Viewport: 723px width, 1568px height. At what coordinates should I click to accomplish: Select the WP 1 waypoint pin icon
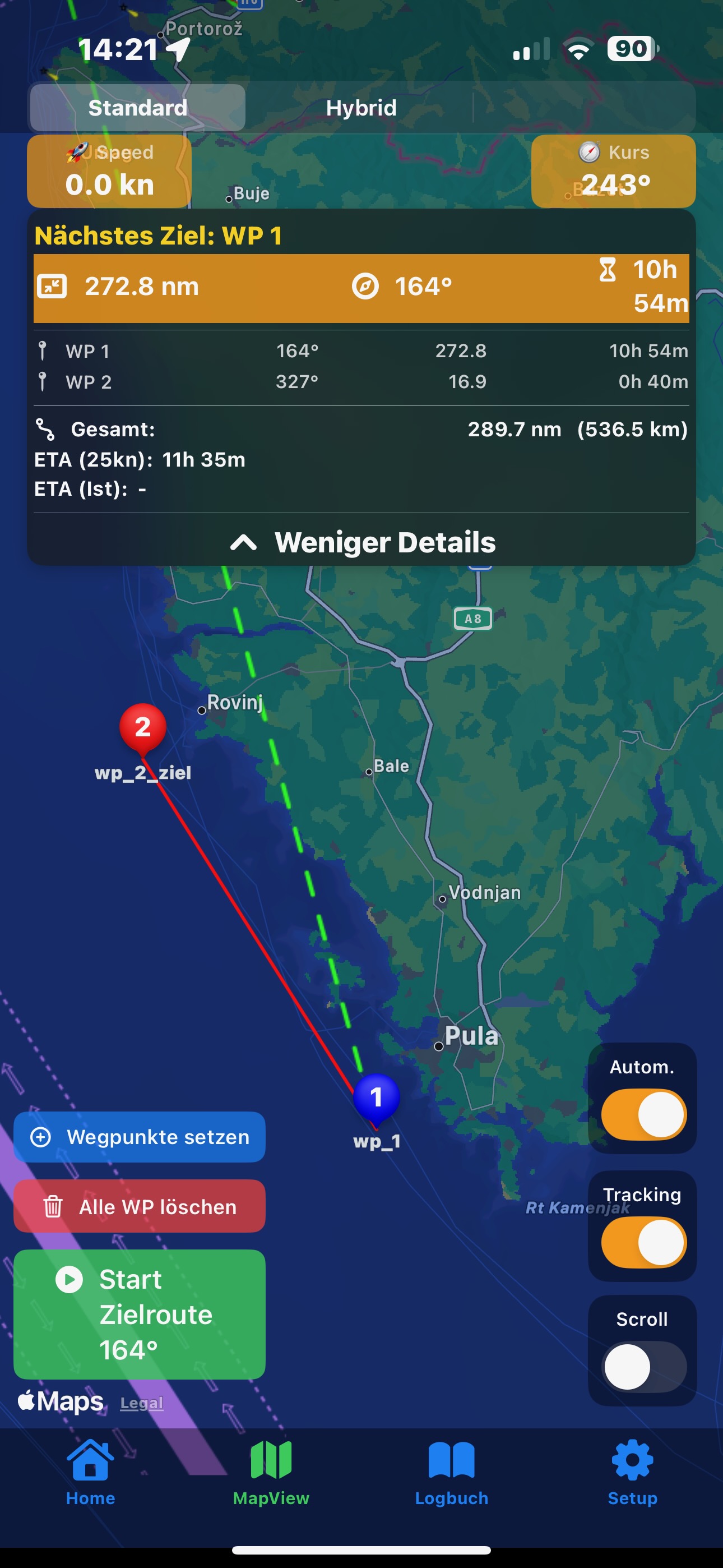click(44, 351)
